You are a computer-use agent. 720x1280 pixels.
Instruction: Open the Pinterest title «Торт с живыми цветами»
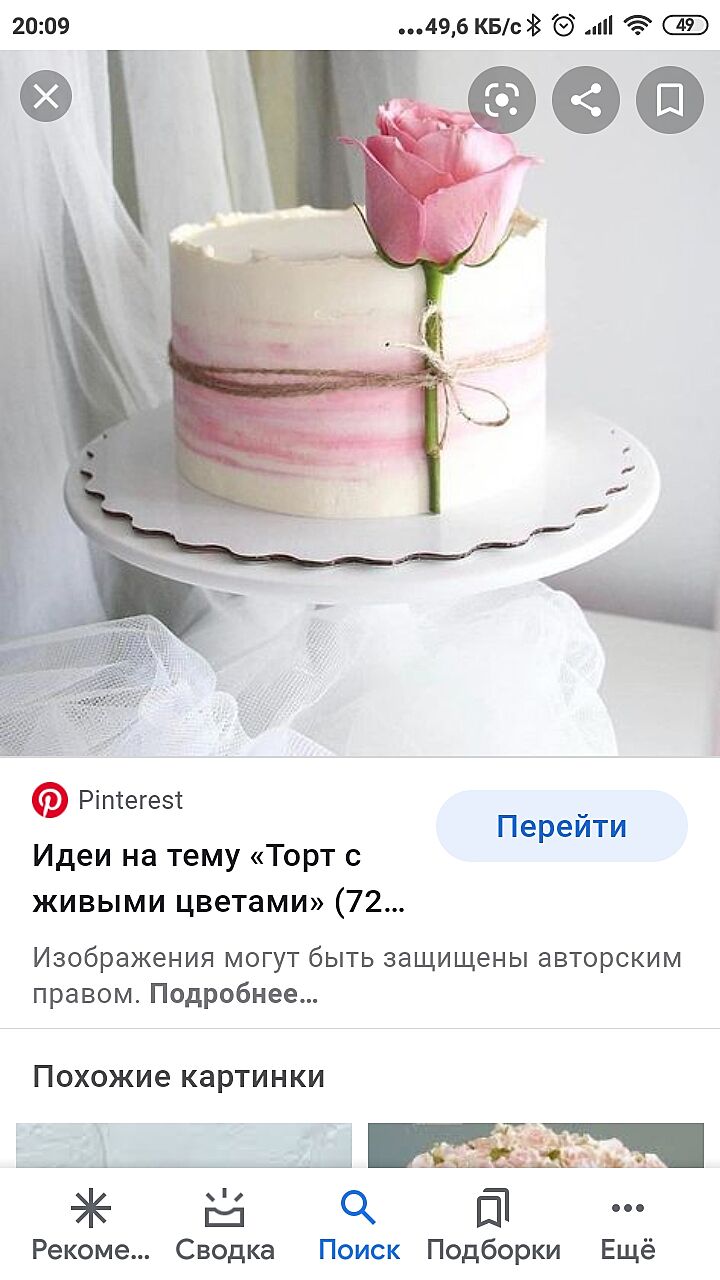click(220, 878)
